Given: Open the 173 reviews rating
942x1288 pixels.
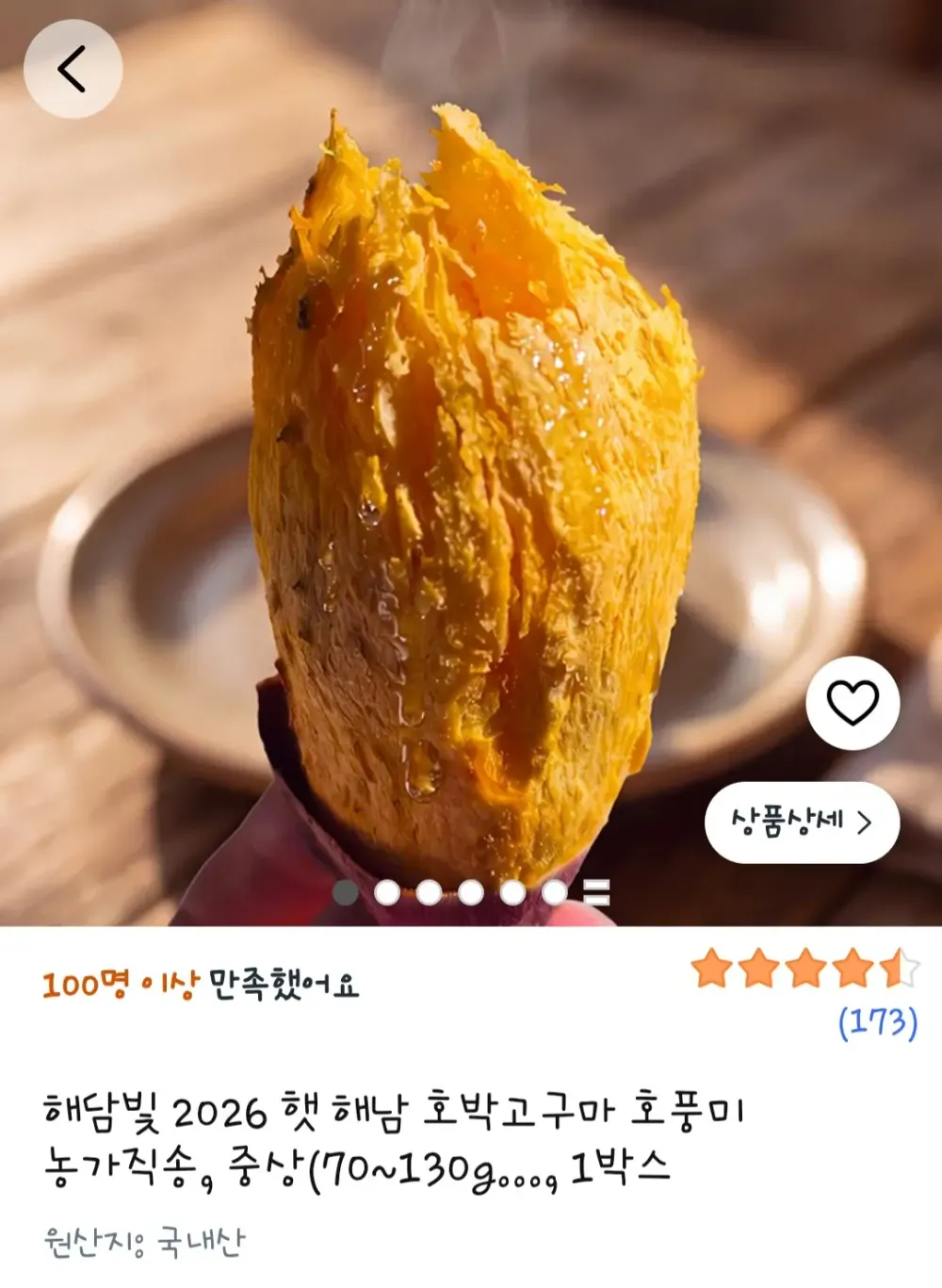Looking at the screenshot, I should tap(878, 1023).
